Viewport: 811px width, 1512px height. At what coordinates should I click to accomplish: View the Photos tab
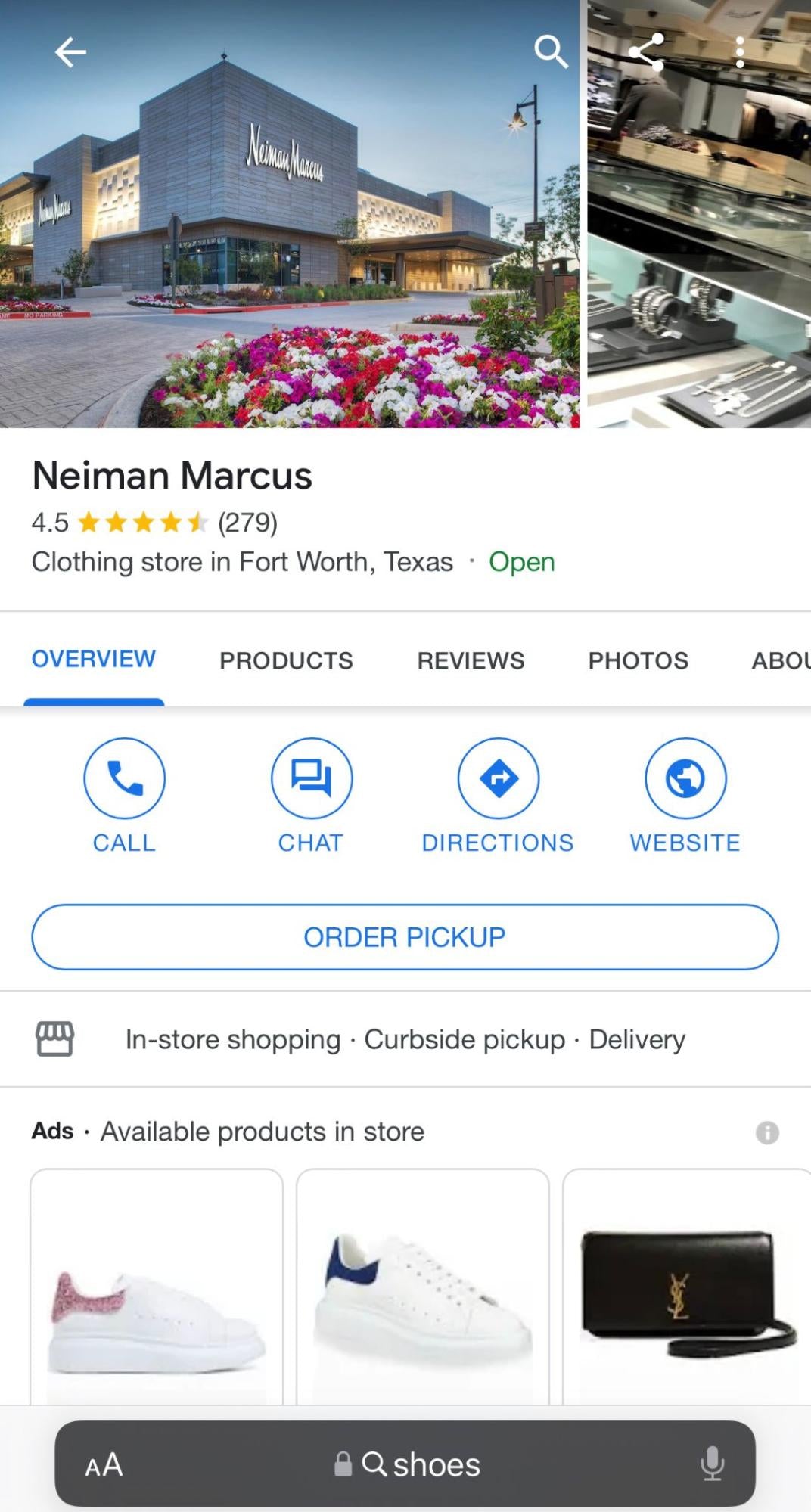click(x=638, y=660)
